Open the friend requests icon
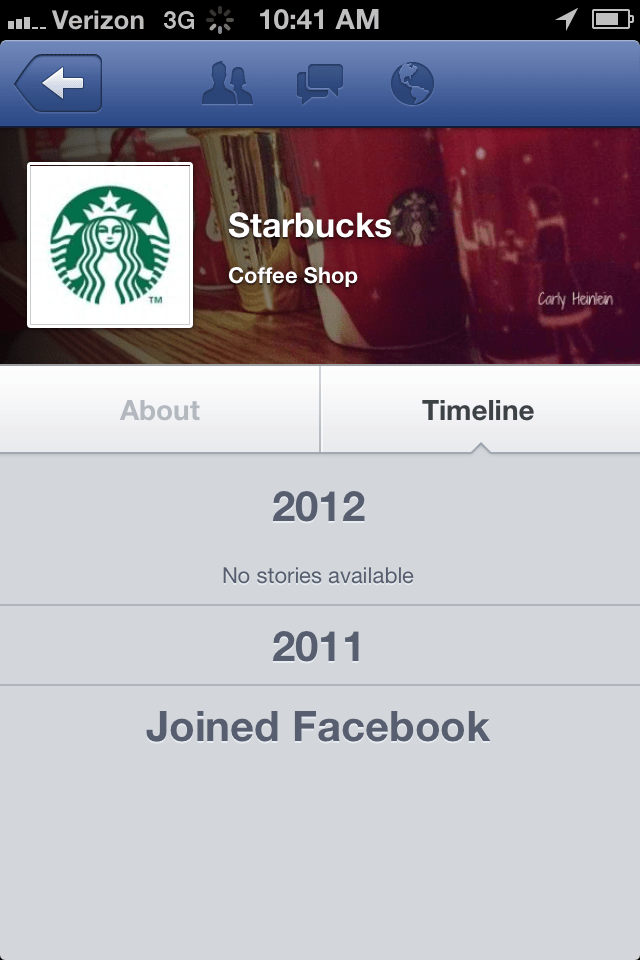Image resolution: width=640 pixels, height=960 pixels. 227,84
